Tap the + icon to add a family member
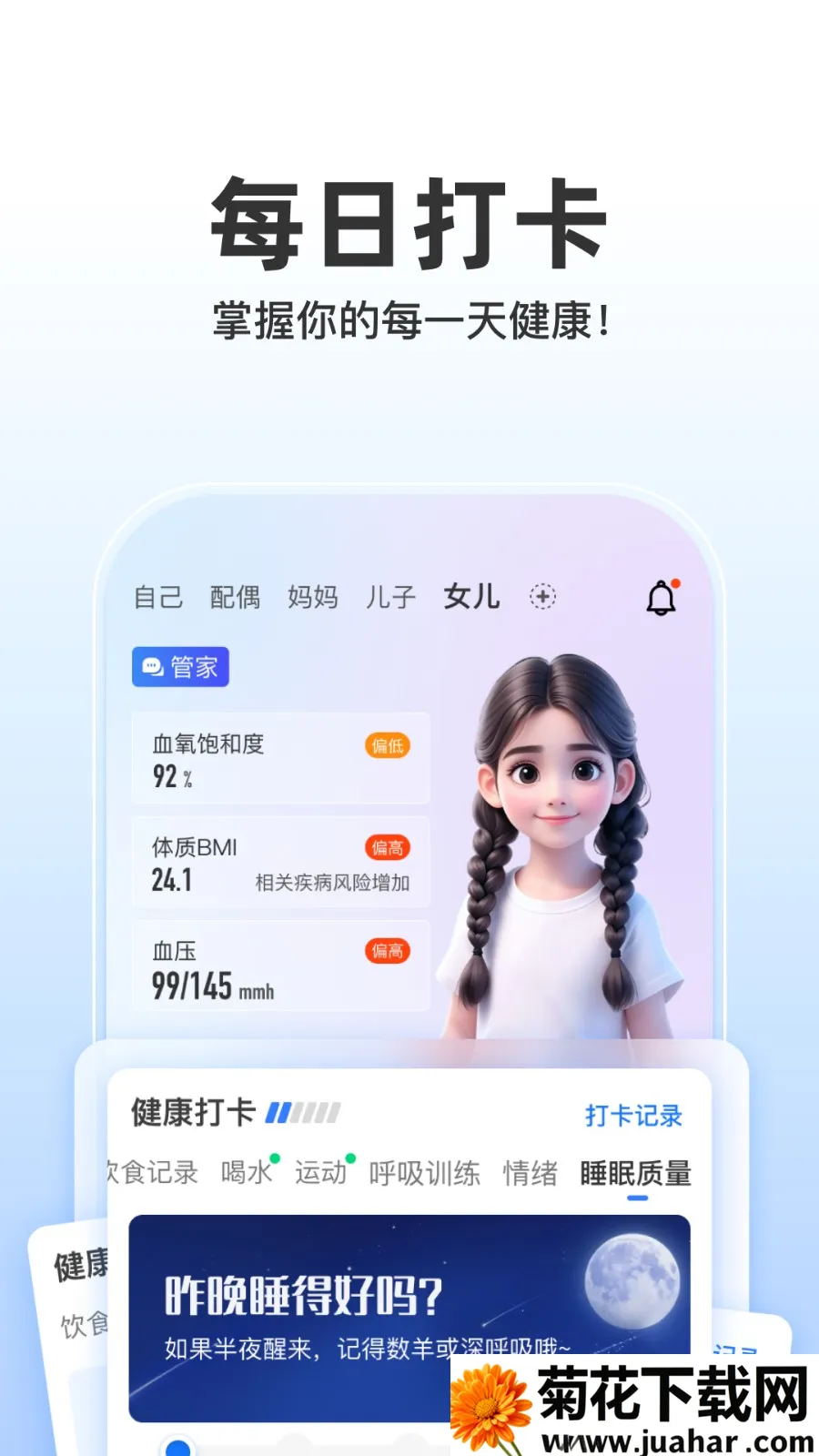 click(x=543, y=597)
